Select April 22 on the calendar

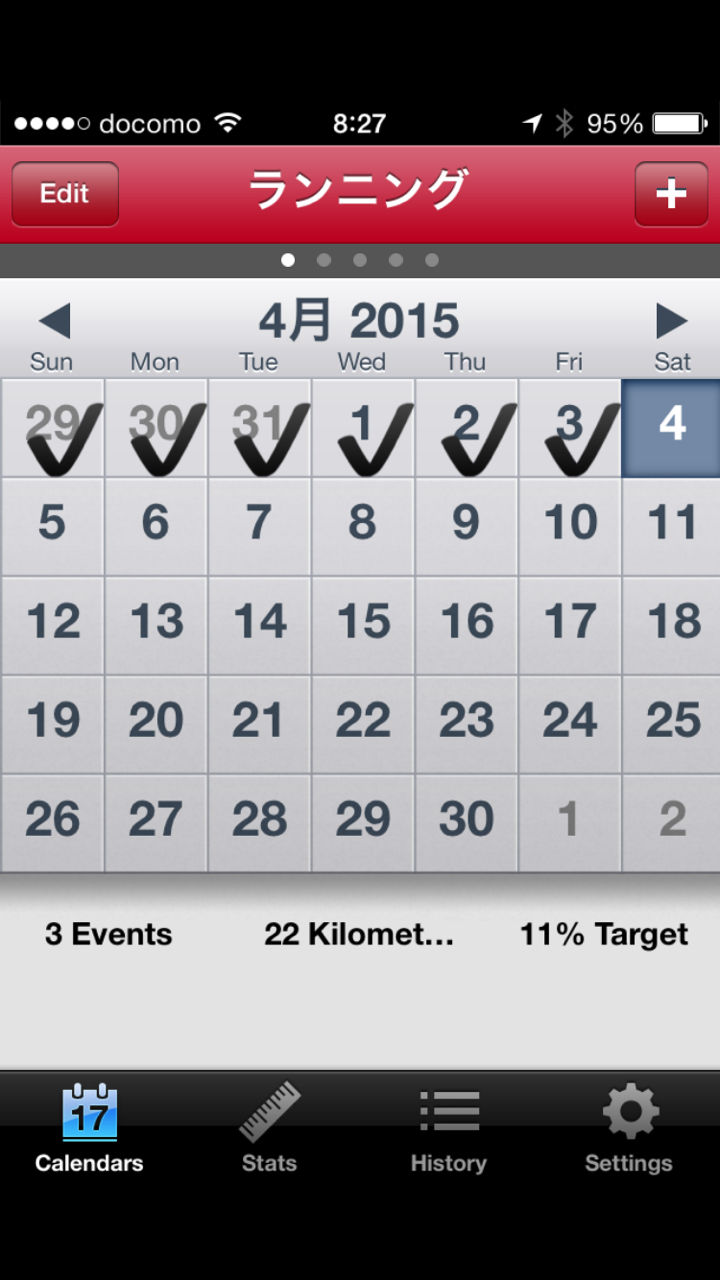(362, 722)
